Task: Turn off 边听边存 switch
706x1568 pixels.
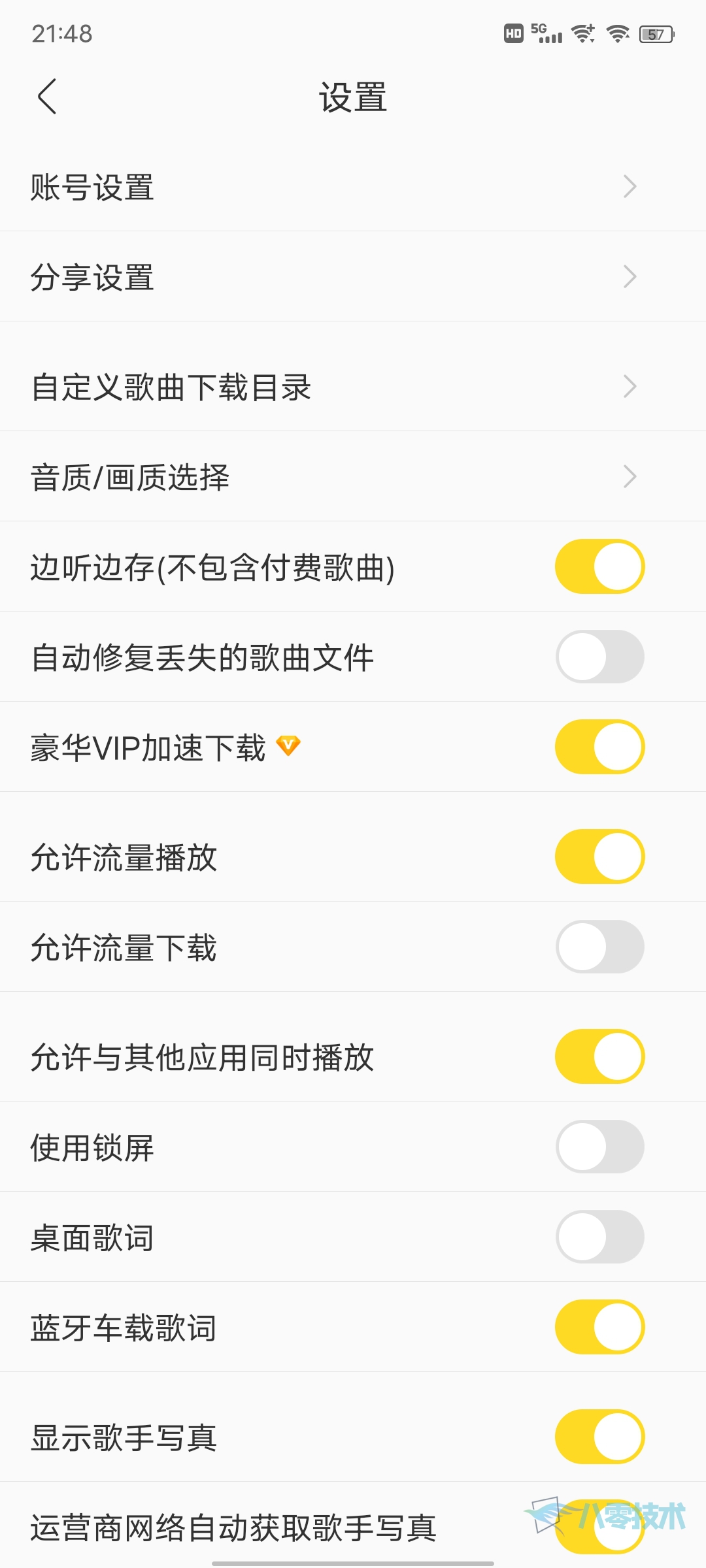Action: click(599, 566)
